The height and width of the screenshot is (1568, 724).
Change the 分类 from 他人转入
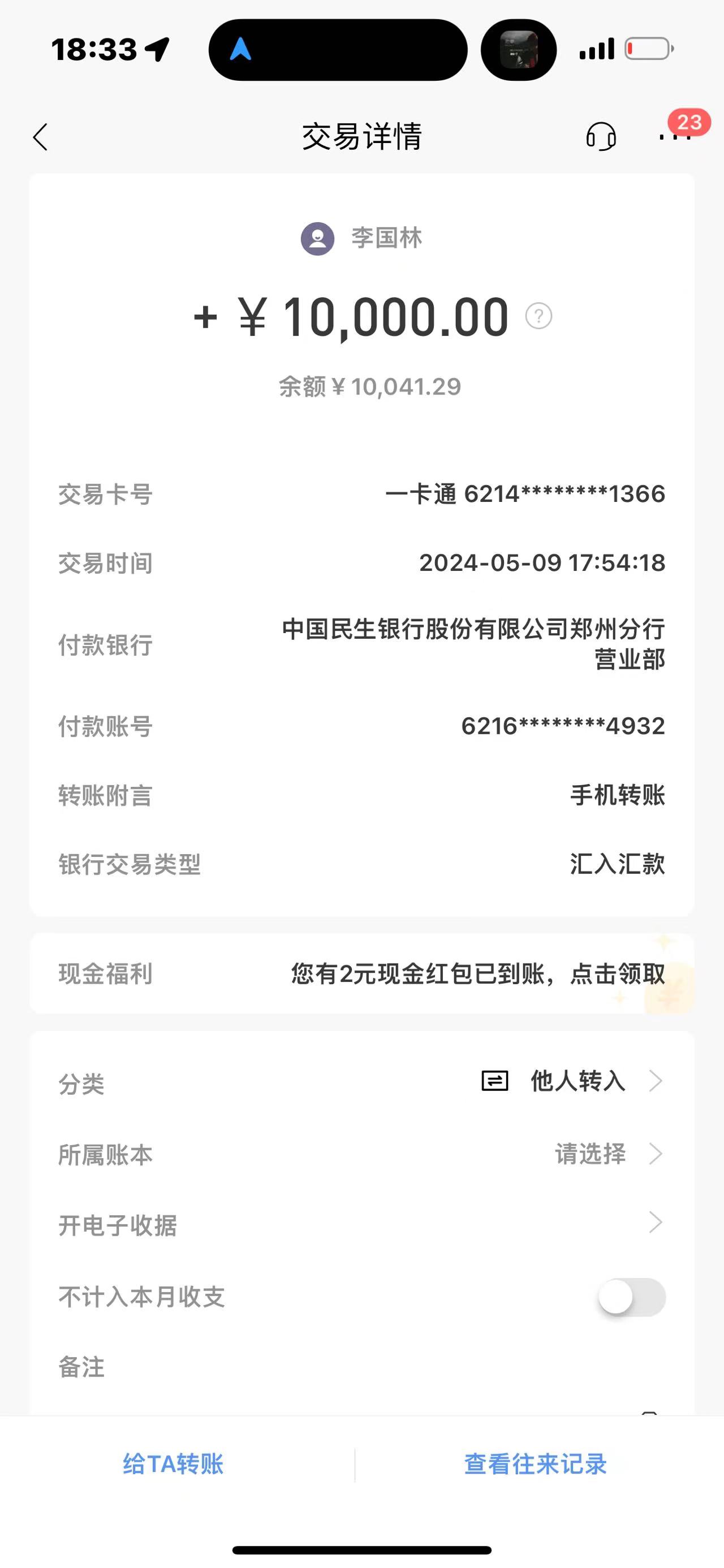pos(361,1082)
